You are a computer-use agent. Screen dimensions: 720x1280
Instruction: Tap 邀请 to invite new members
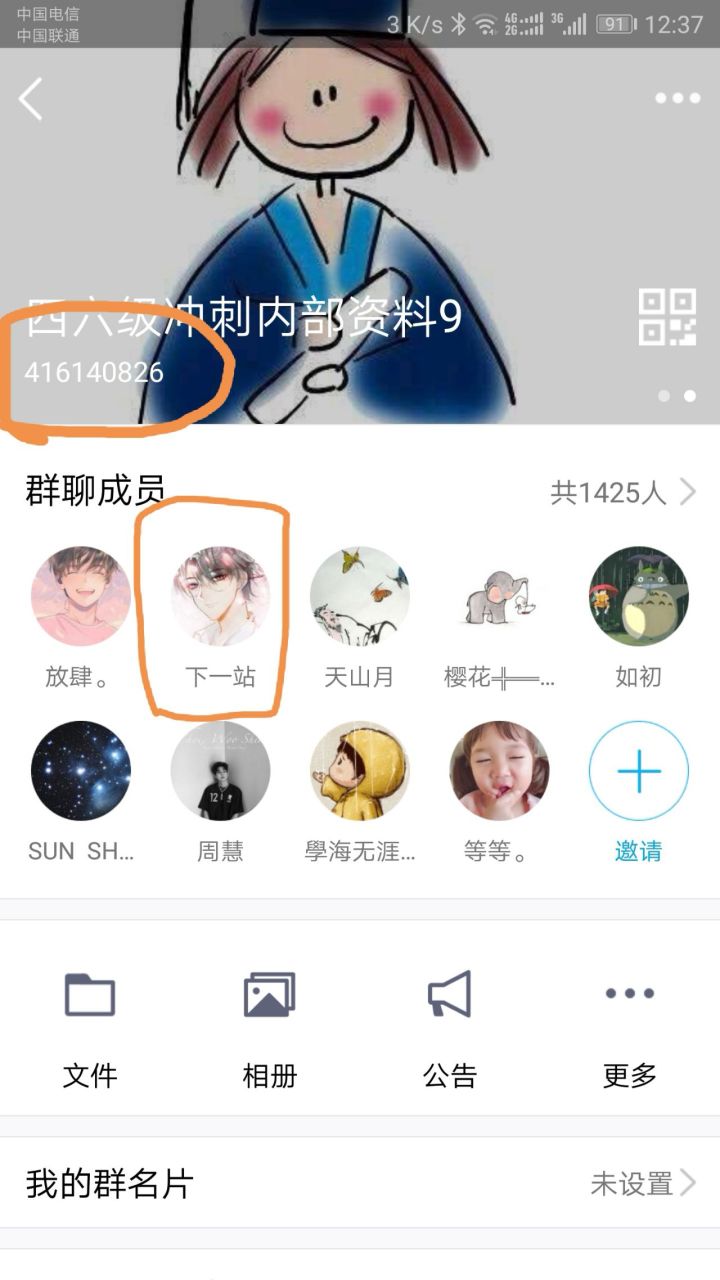click(638, 771)
